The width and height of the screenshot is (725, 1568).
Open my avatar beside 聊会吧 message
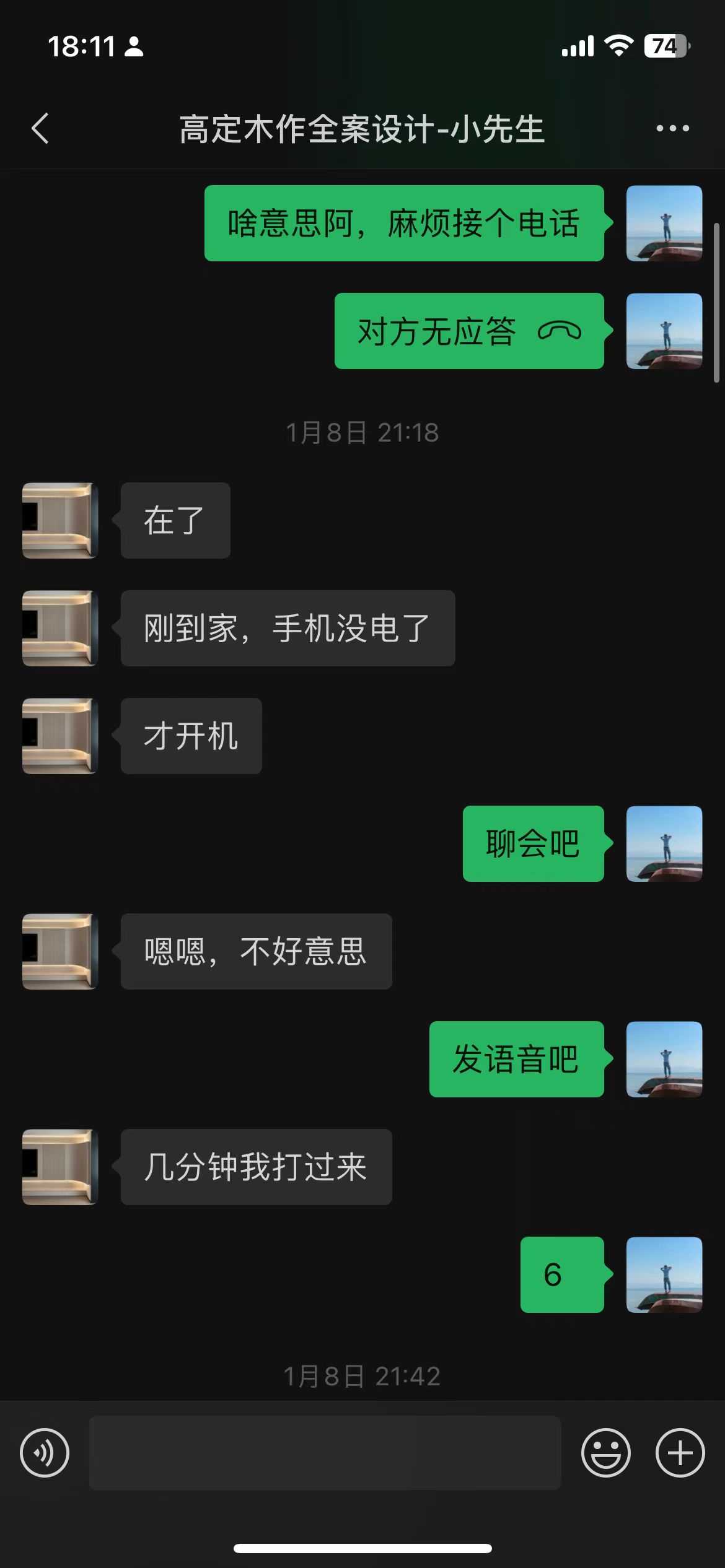coord(664,843)
